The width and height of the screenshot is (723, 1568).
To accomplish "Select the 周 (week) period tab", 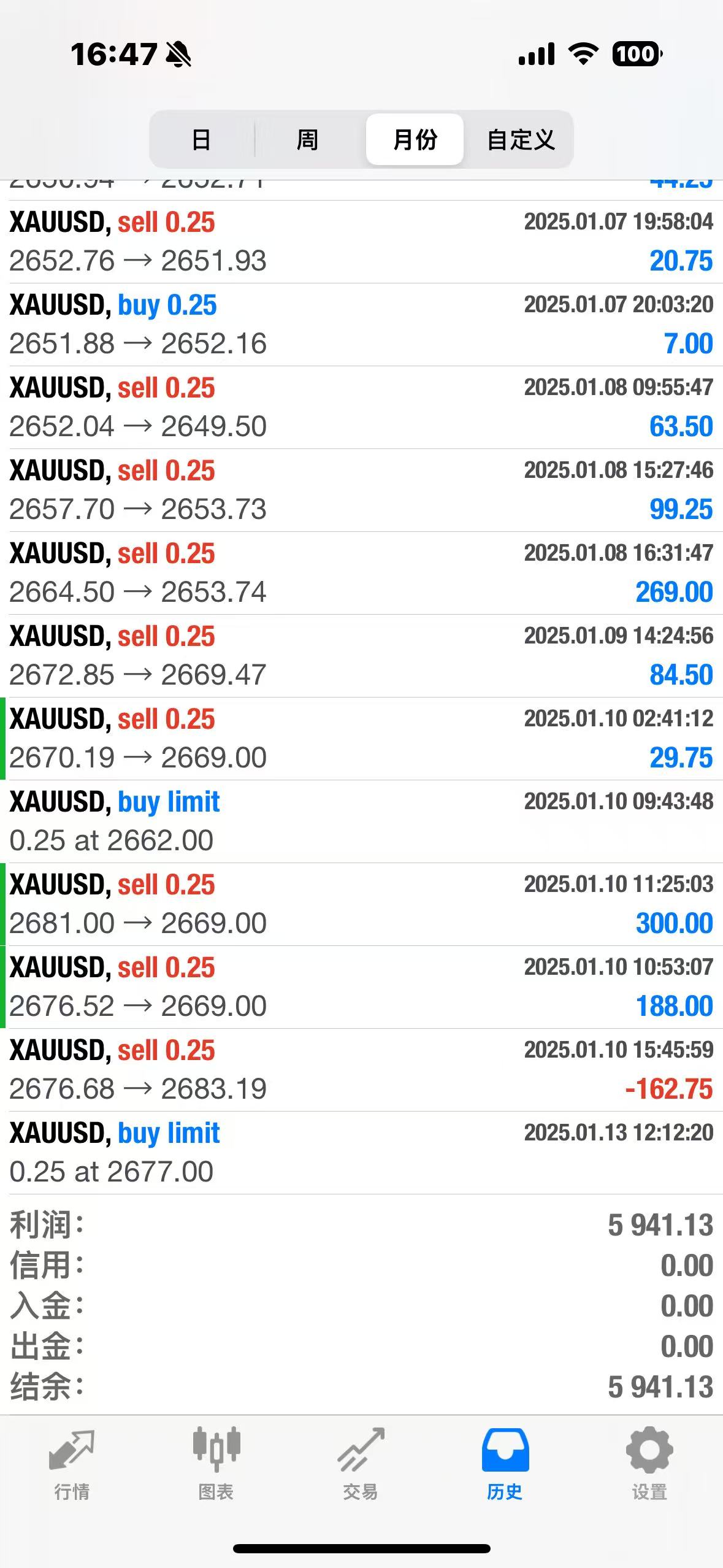I will 307,139.
